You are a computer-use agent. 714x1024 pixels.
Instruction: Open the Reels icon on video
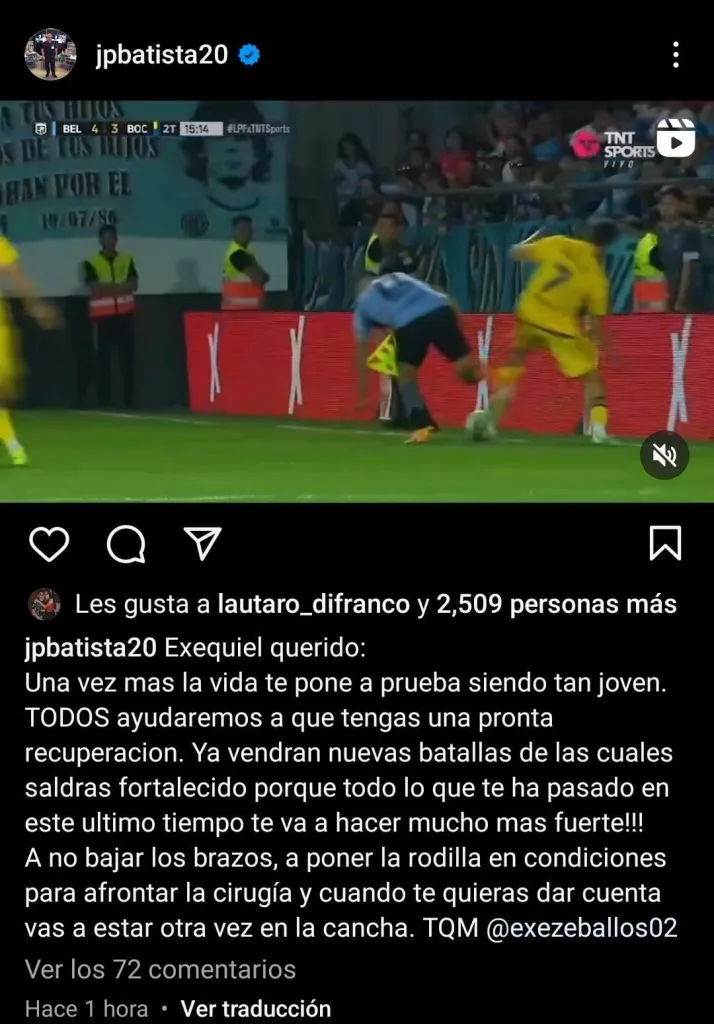[675, 139]
